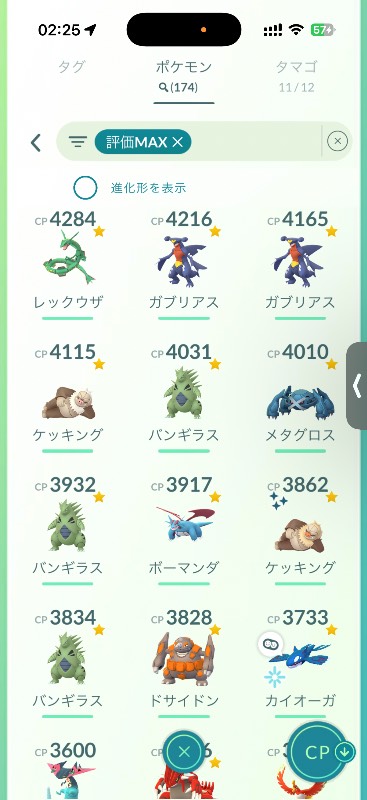Screen dimensions: 367x800
Task: Open ドサイドン with CP 3828
Action: [x=184, y=663]
